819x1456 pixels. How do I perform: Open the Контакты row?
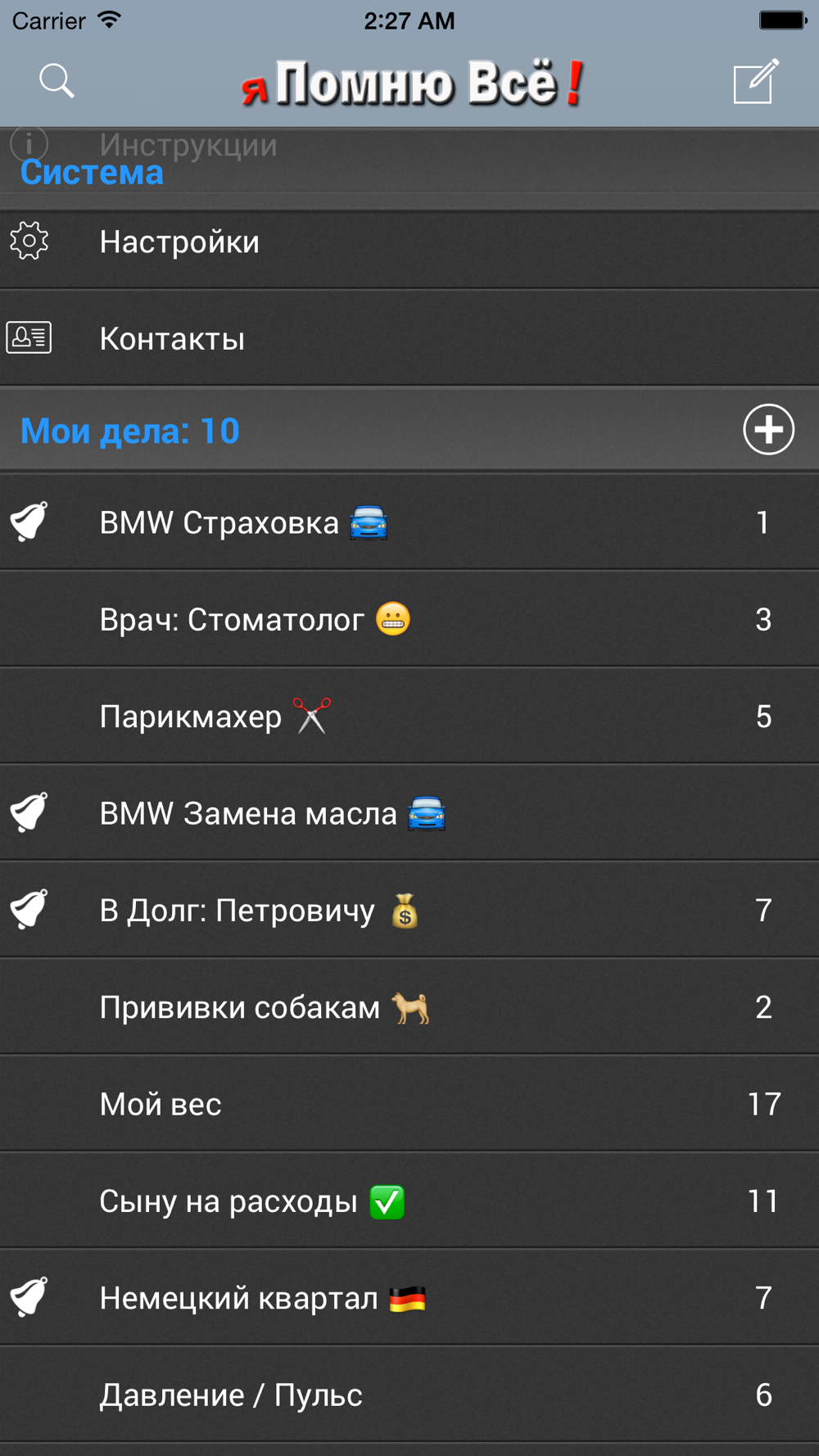click(409, 338)
